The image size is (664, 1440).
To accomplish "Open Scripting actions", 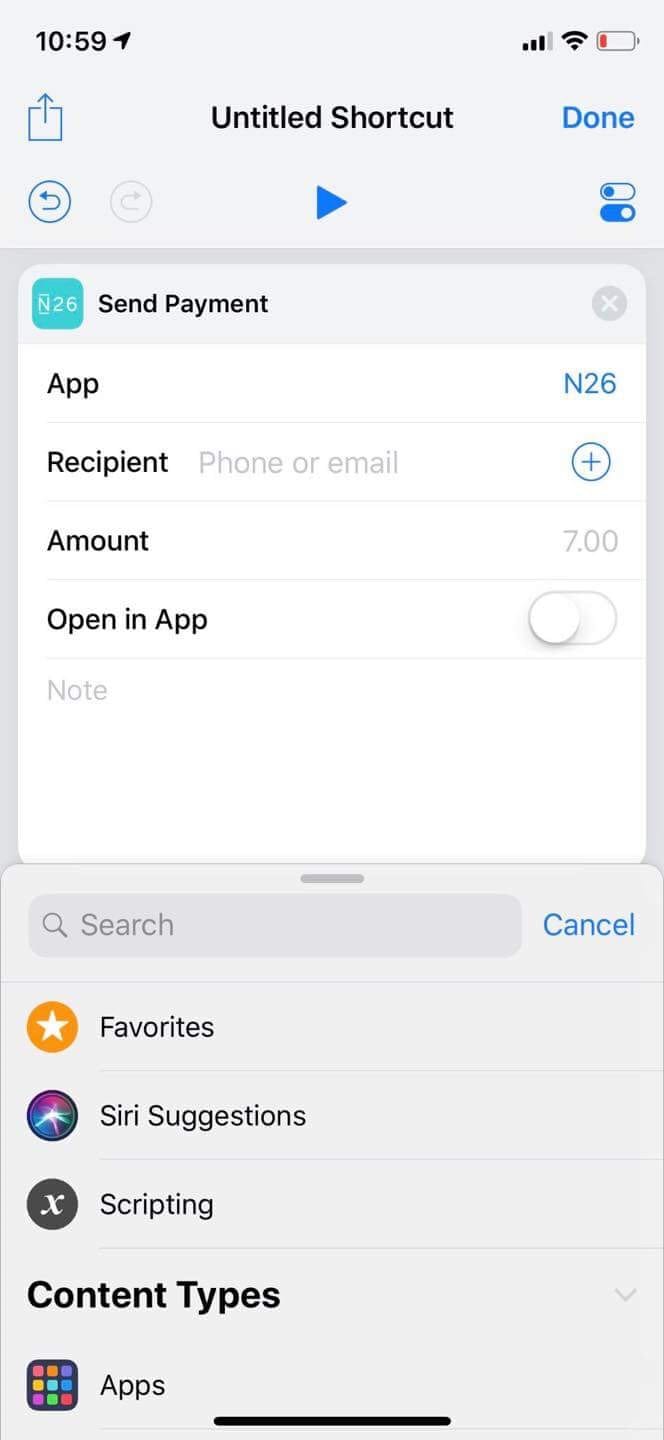I will (x=332, y=1205).
